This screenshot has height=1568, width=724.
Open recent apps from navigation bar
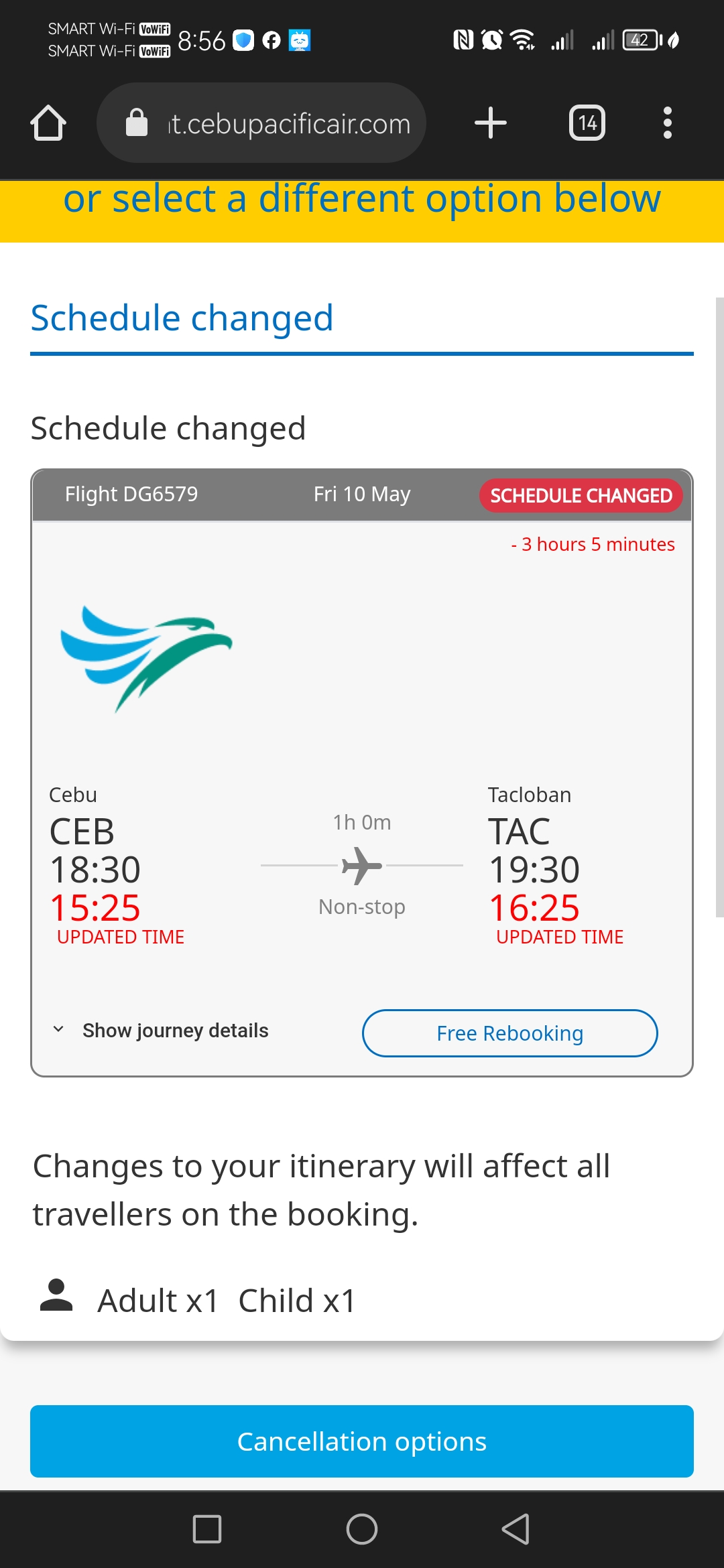coord(207,1529)
